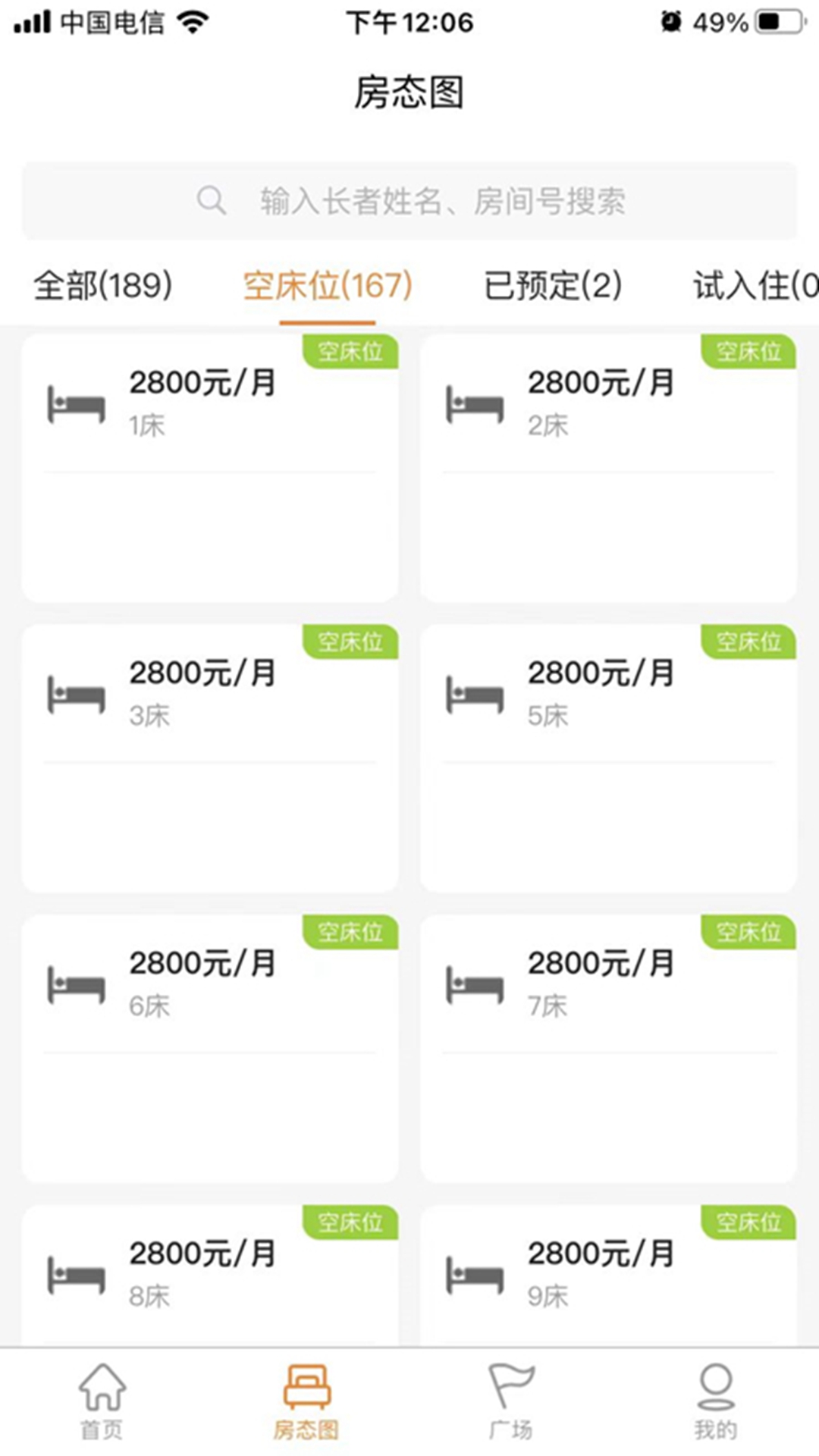Select the 6床 vacant bed card
Image resolution: width=819 pixels, height=1456 pixels.
210,1048
